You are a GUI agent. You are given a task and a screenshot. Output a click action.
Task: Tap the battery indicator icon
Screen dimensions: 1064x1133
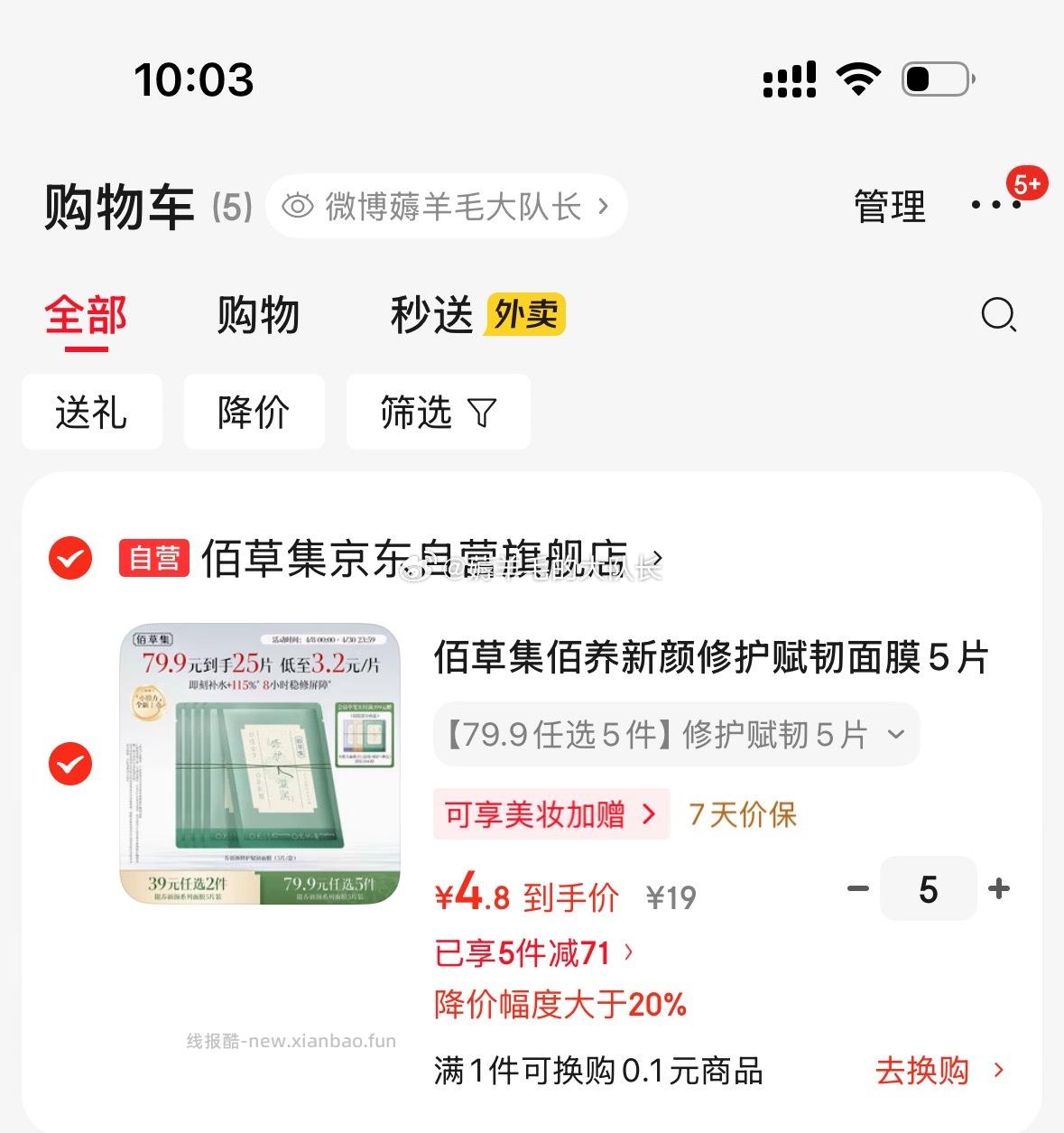[x=934, y=79]
